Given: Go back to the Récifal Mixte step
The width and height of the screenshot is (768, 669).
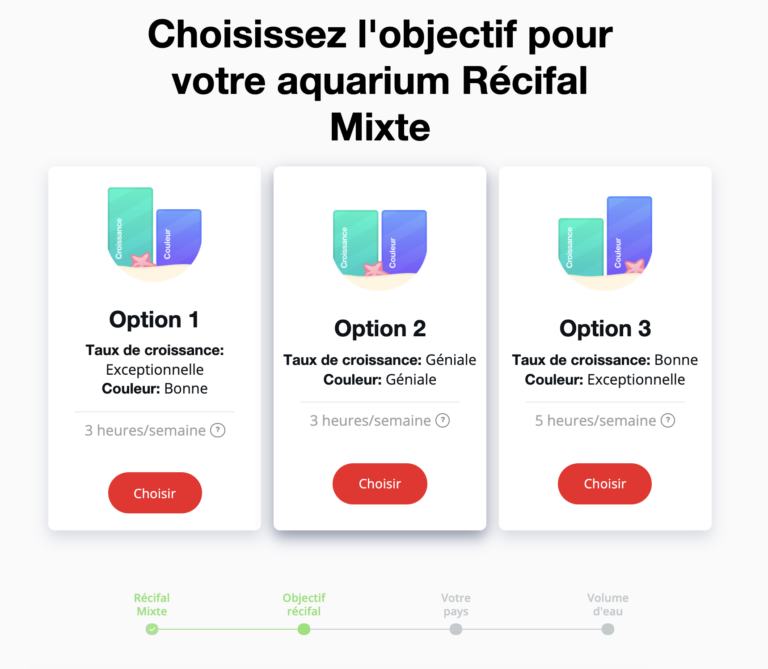Looking at the screenshot, I should 152,628.
